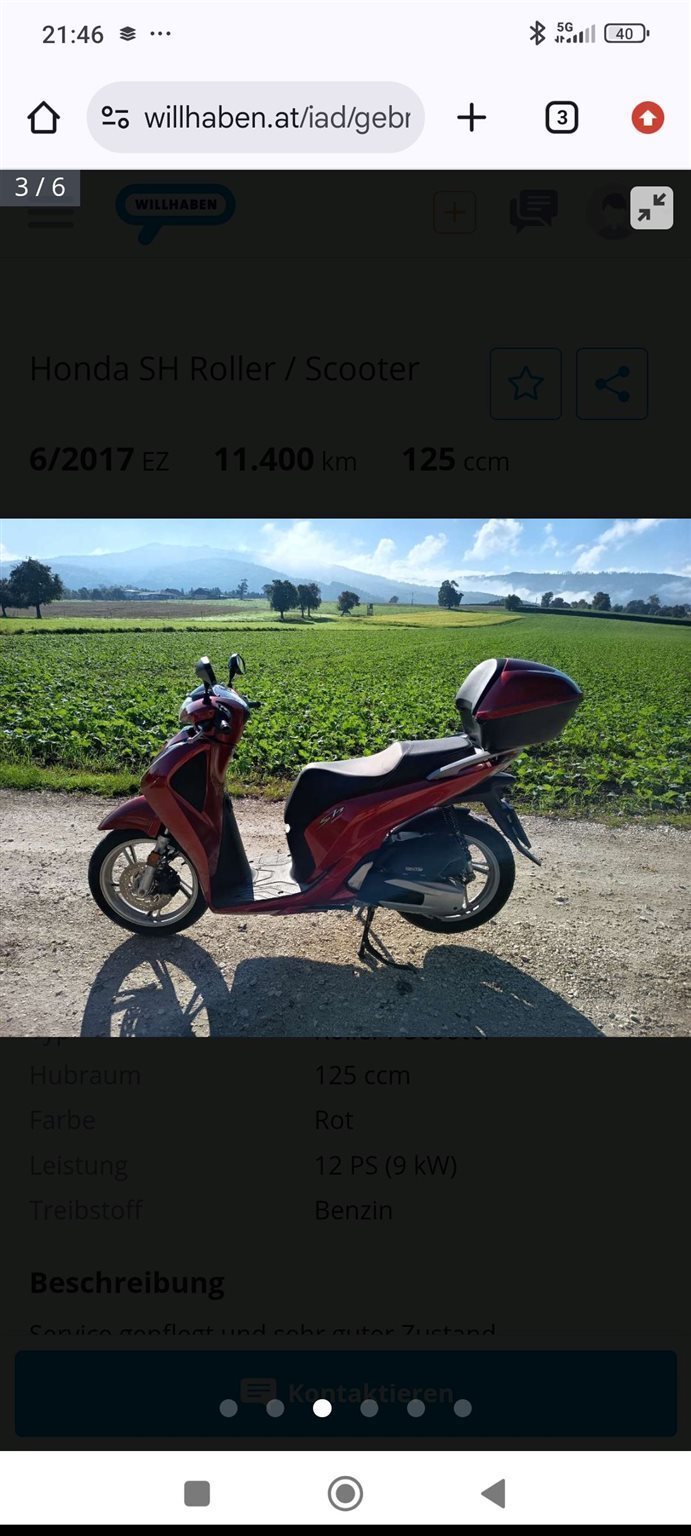Open the browser update menu icon

tap(647, 118)
